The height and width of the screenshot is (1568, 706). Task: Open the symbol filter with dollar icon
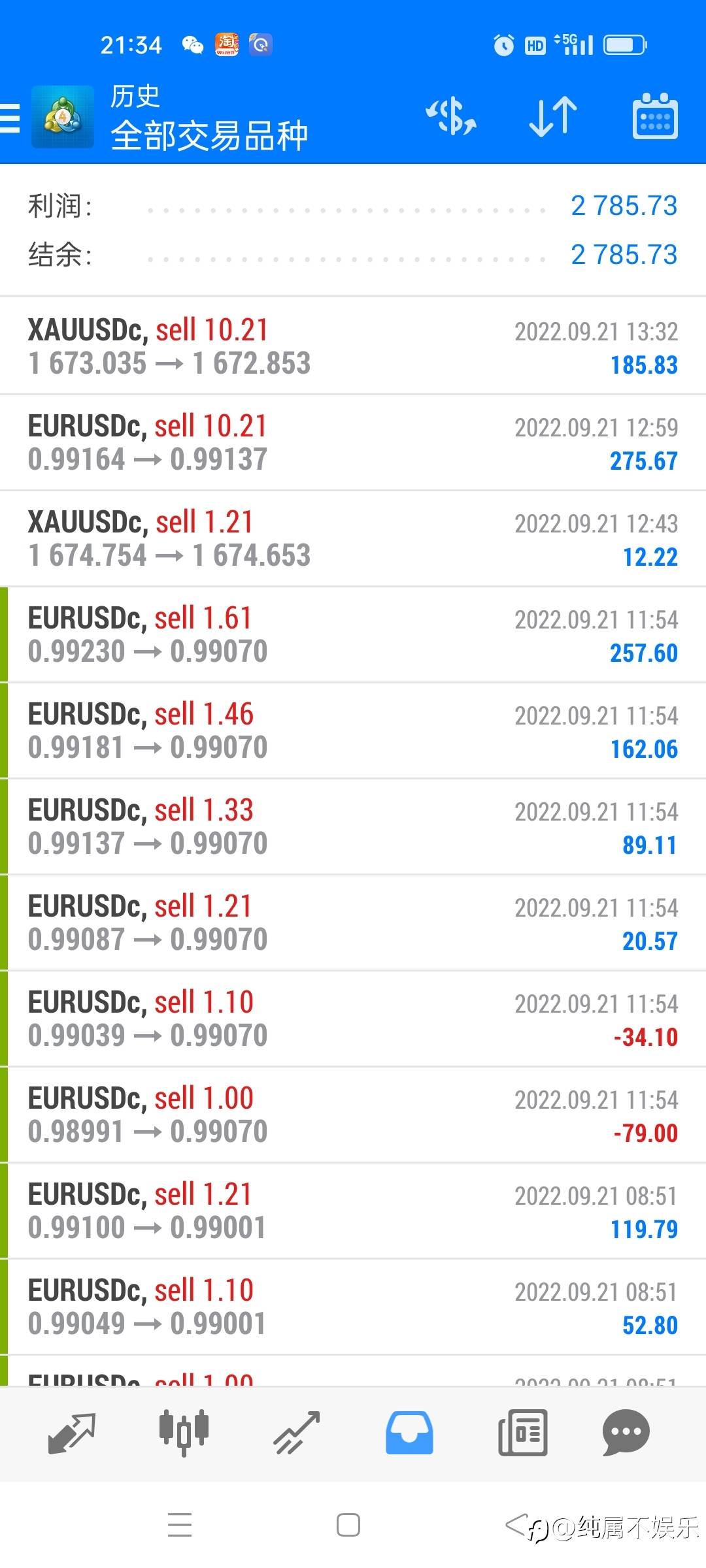pos(451,118)
